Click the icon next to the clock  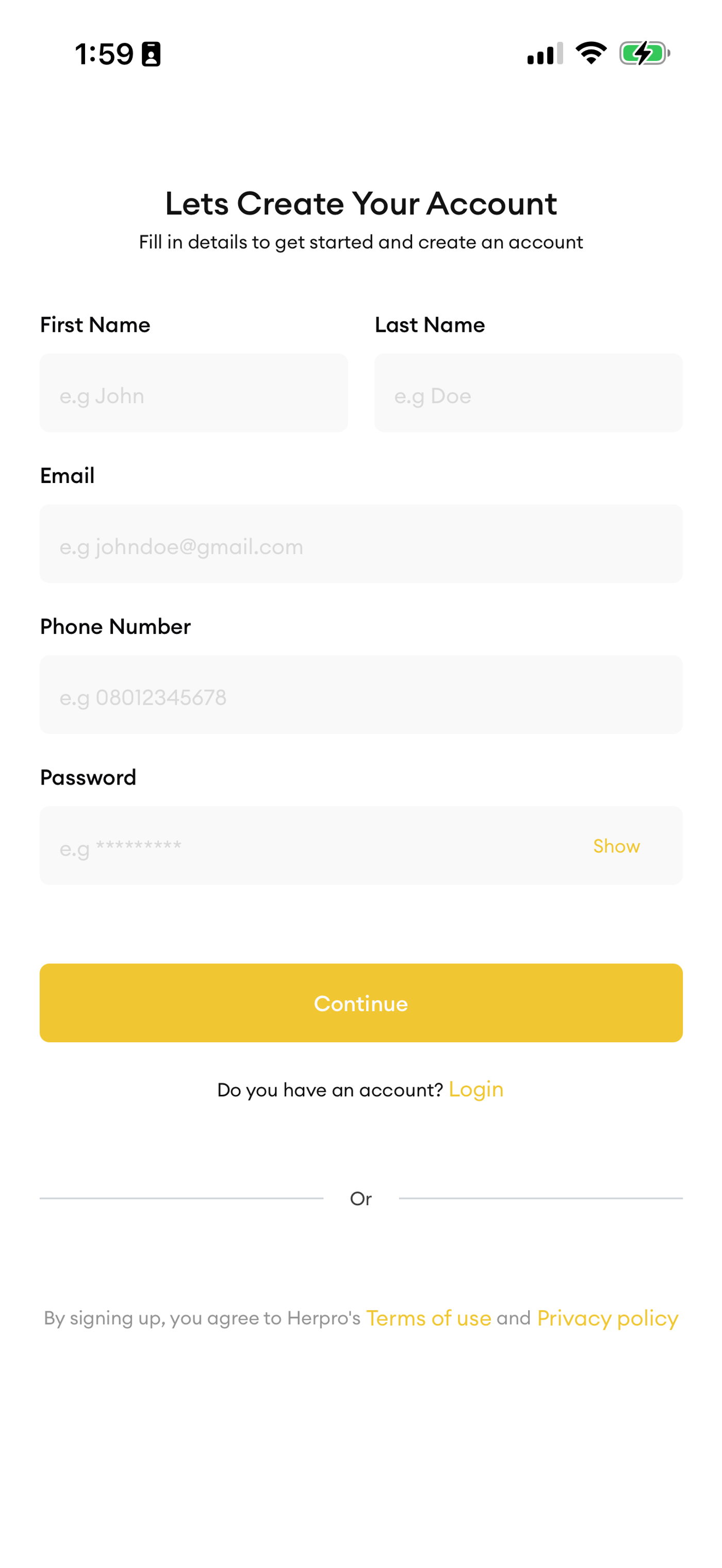click(151, 54)
